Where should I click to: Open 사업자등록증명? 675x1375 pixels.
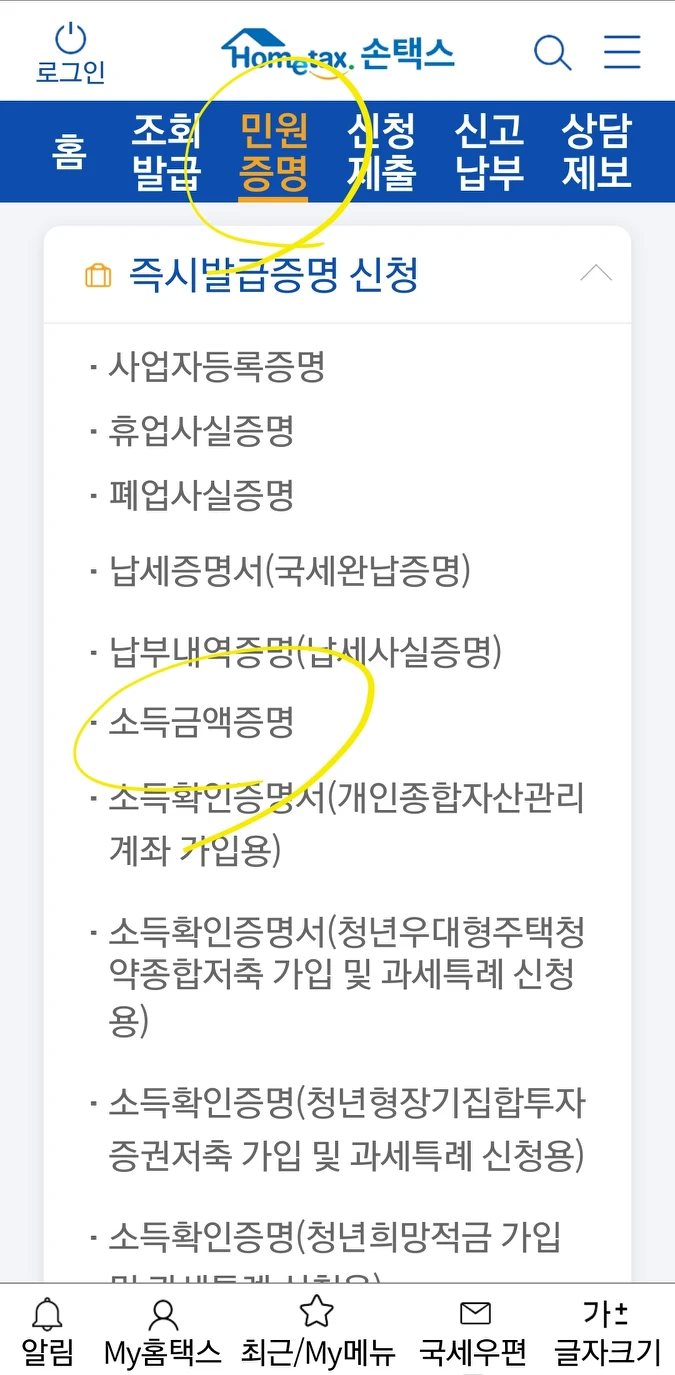pyautogui.click(x=217, y=368)
